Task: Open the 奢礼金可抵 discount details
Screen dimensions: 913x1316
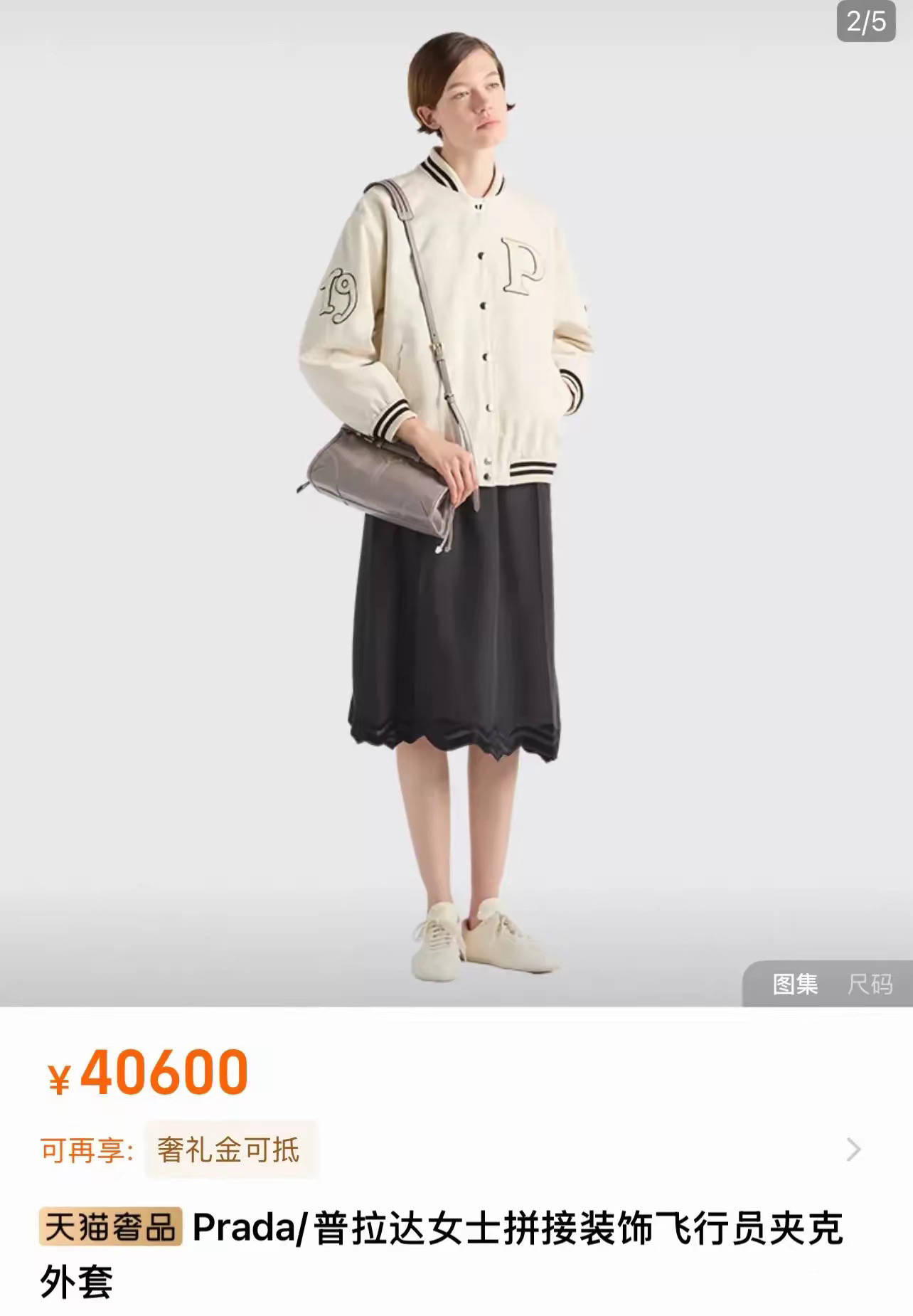Action: pyautogui.click(x=229, y=1150)
